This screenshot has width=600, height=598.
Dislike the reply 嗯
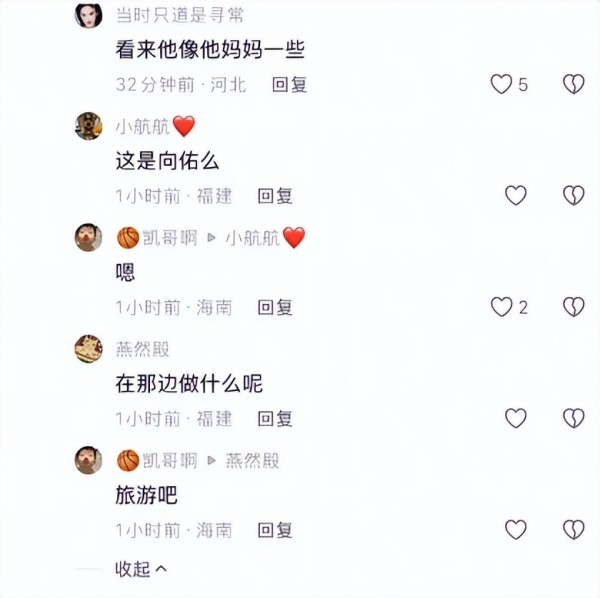pyautogui.click(x=573, y=307)
